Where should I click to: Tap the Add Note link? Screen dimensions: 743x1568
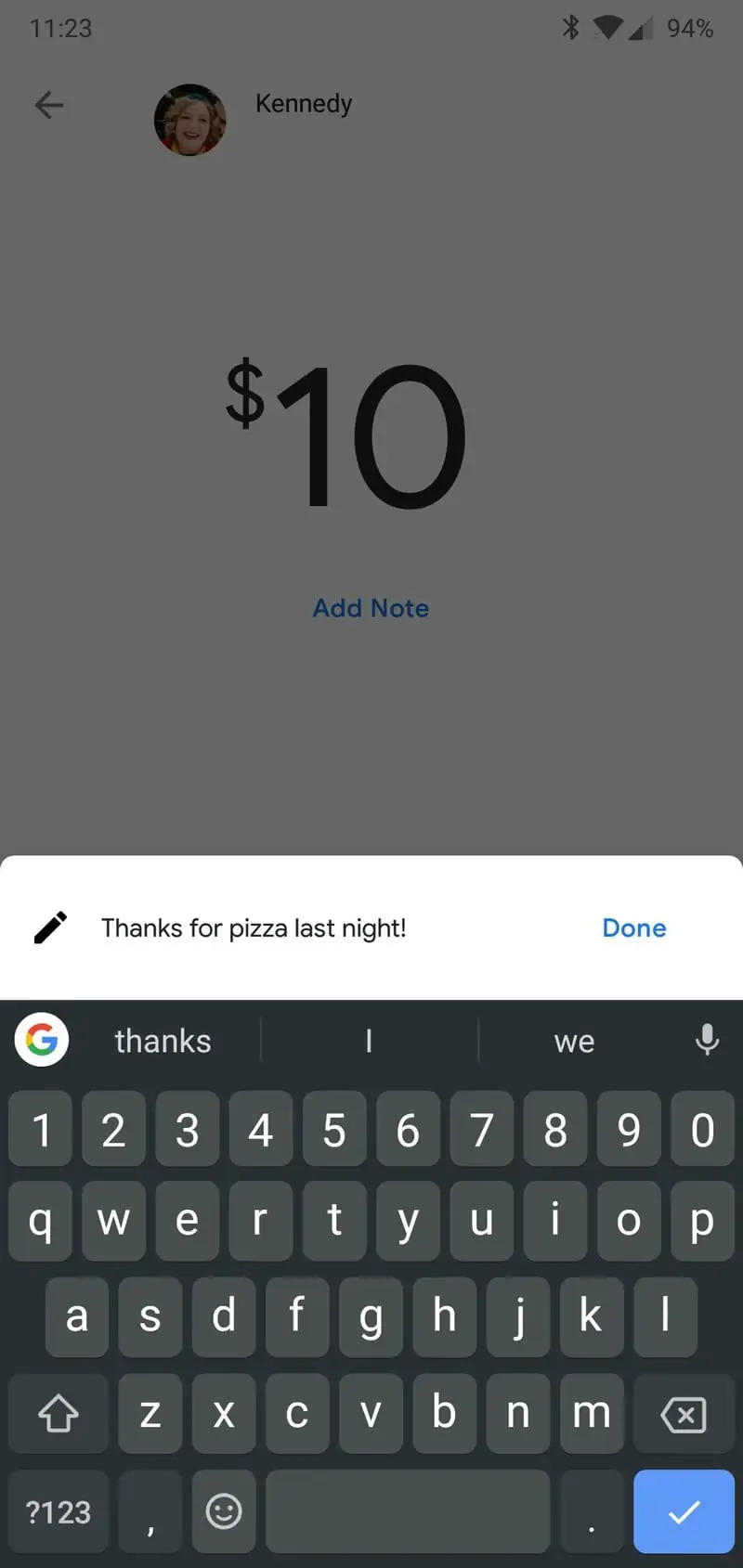[x=371, y=608]
